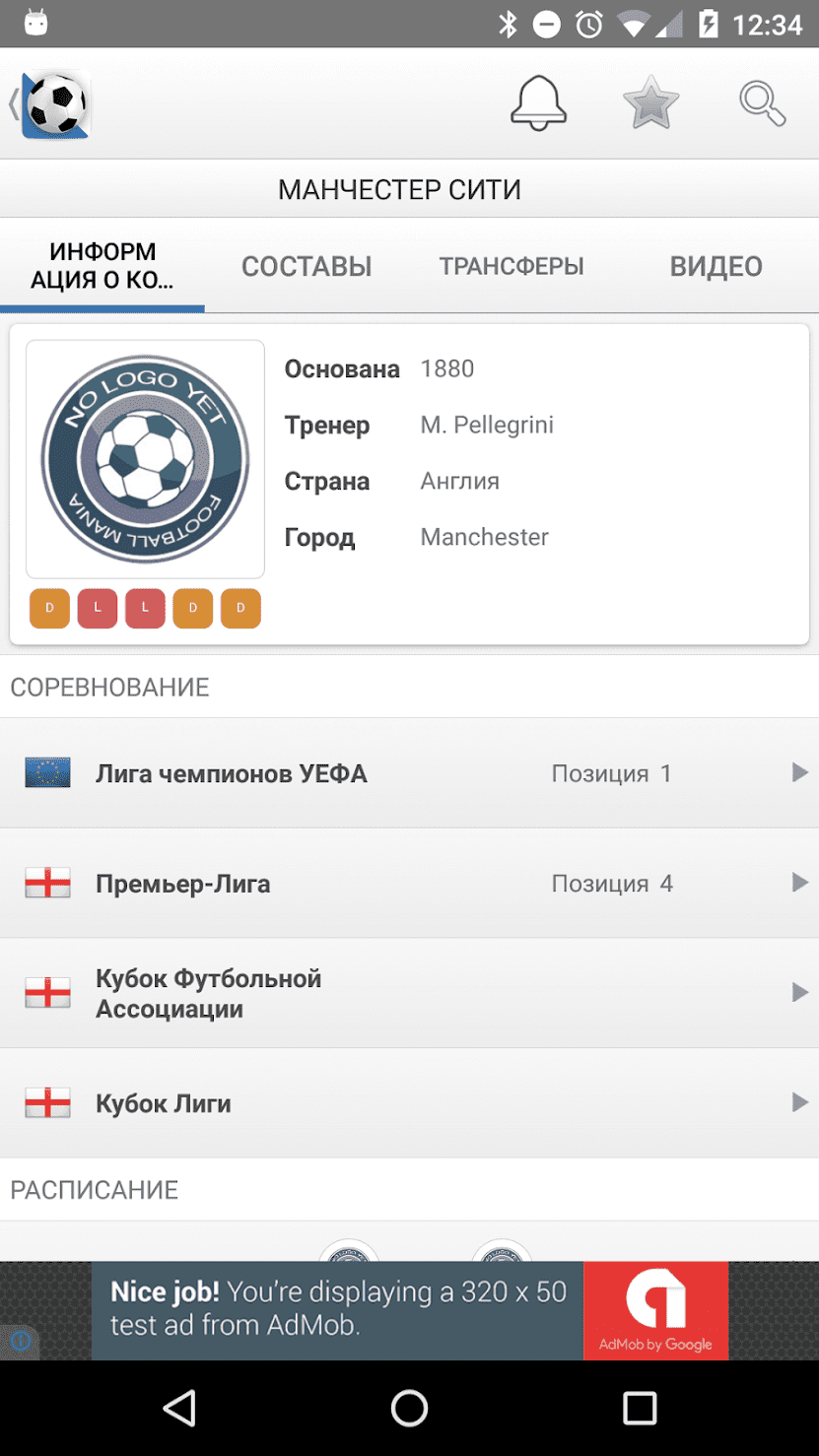
Task: Switch to the Трансферы tab
Action: (x=512, y=266)
